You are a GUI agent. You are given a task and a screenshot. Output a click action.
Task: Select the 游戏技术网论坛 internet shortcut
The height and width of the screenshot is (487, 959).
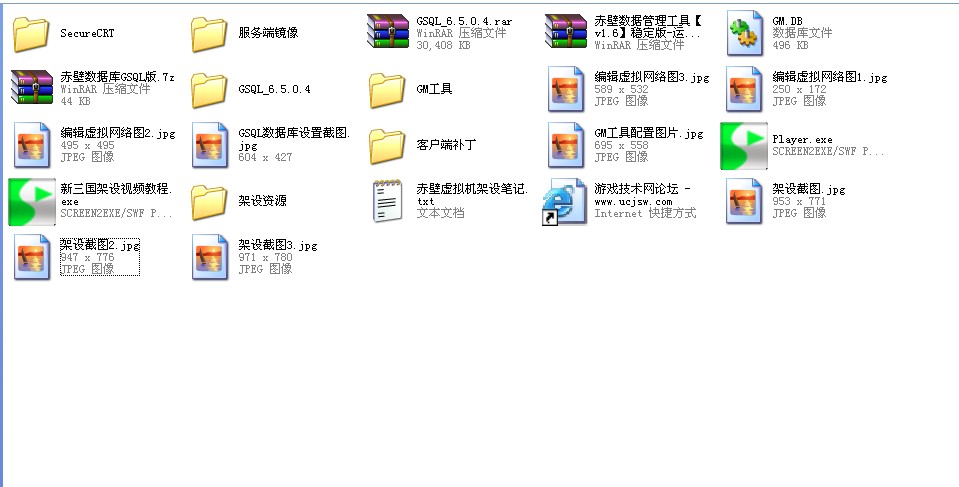565,201
